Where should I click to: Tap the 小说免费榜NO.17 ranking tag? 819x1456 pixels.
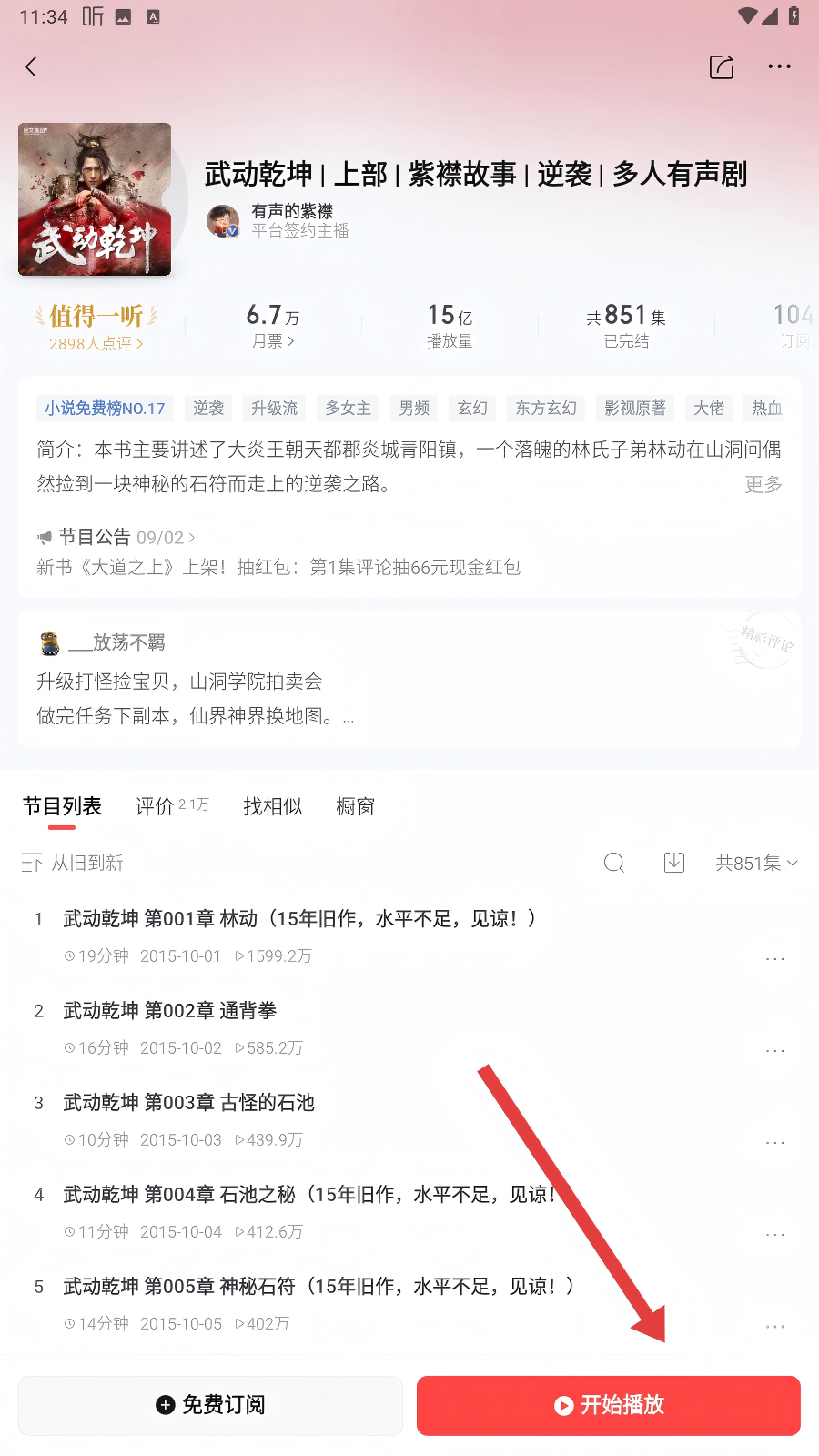point(105,408)
